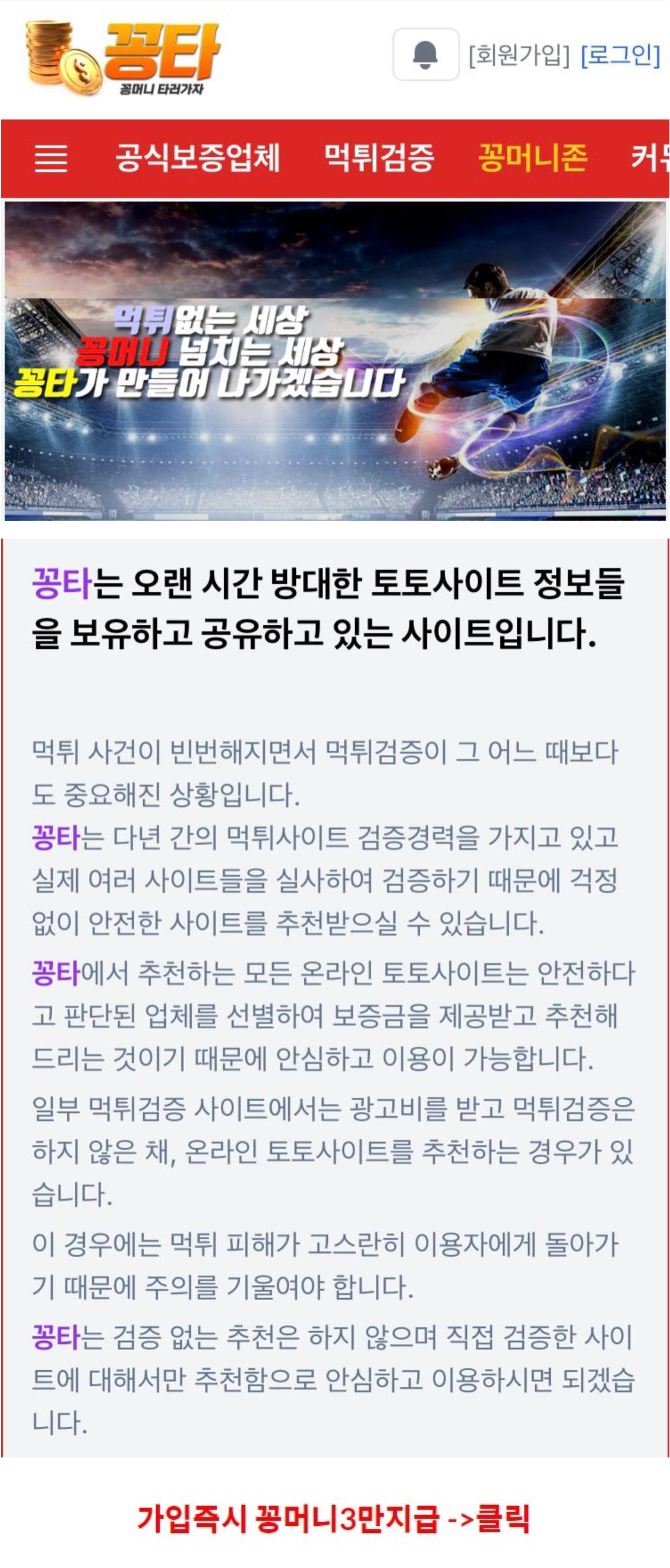Open the notifications bell
The height and width of the screenshot is (1568, 670).
[425, 55]
